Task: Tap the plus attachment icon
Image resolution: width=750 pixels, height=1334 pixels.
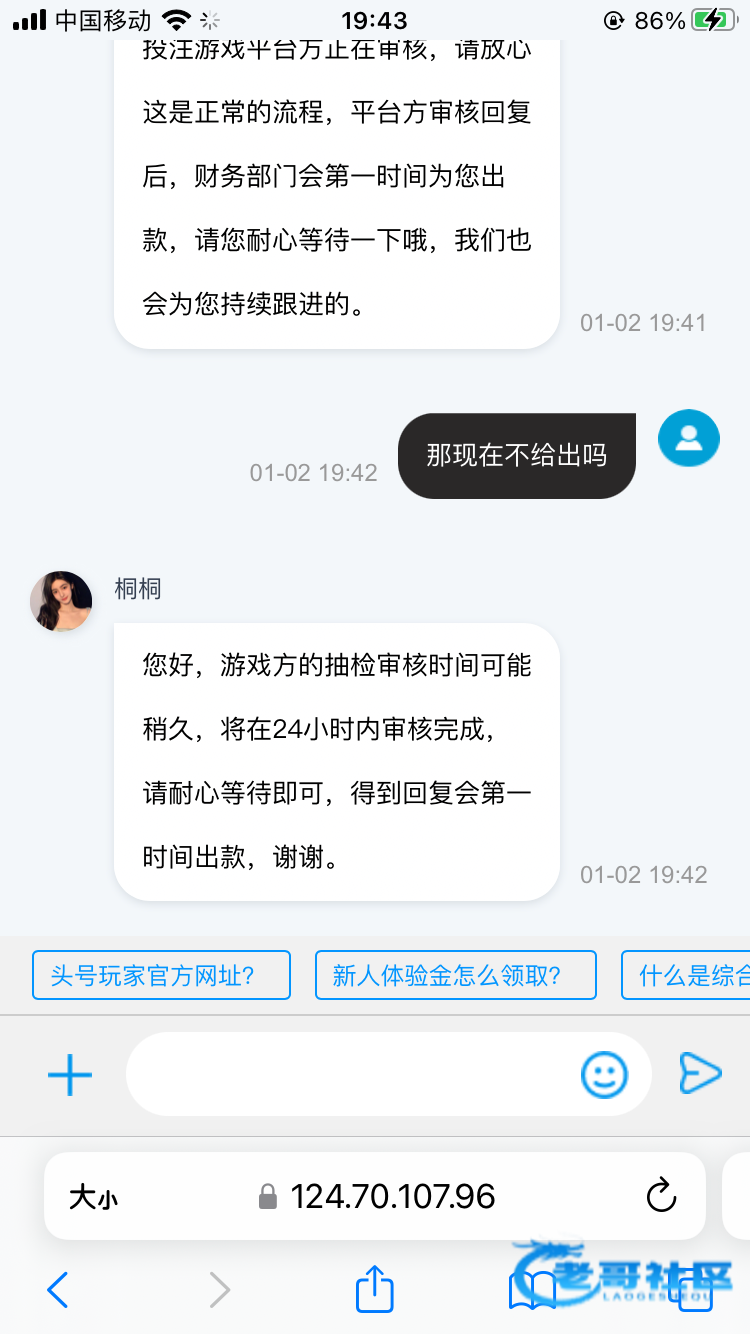Action: 70,1075
